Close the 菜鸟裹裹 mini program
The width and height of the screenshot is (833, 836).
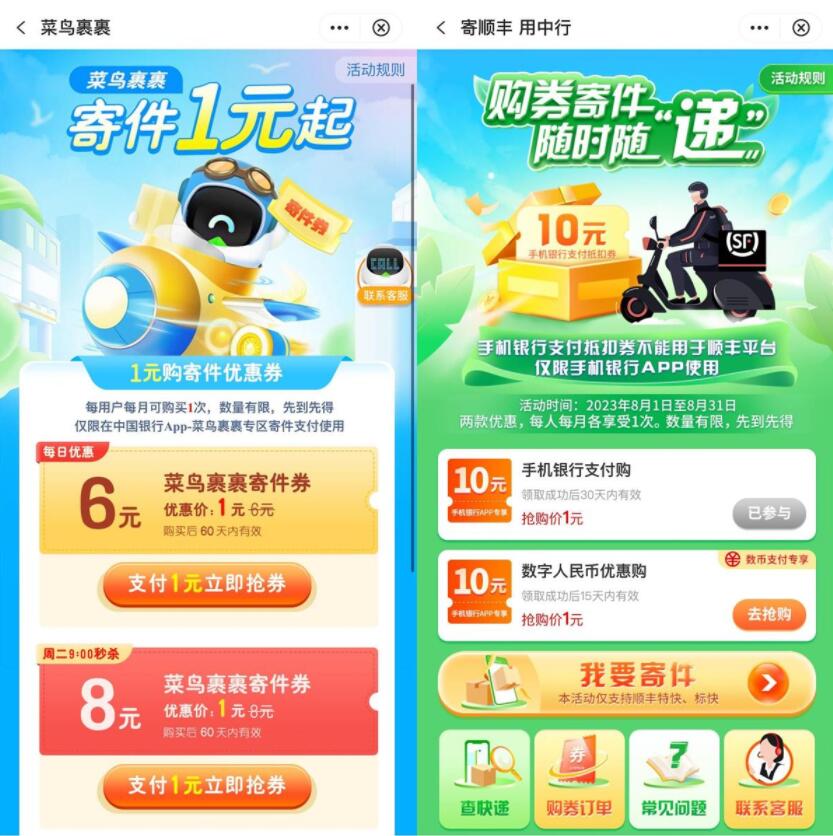pos(381,28)
